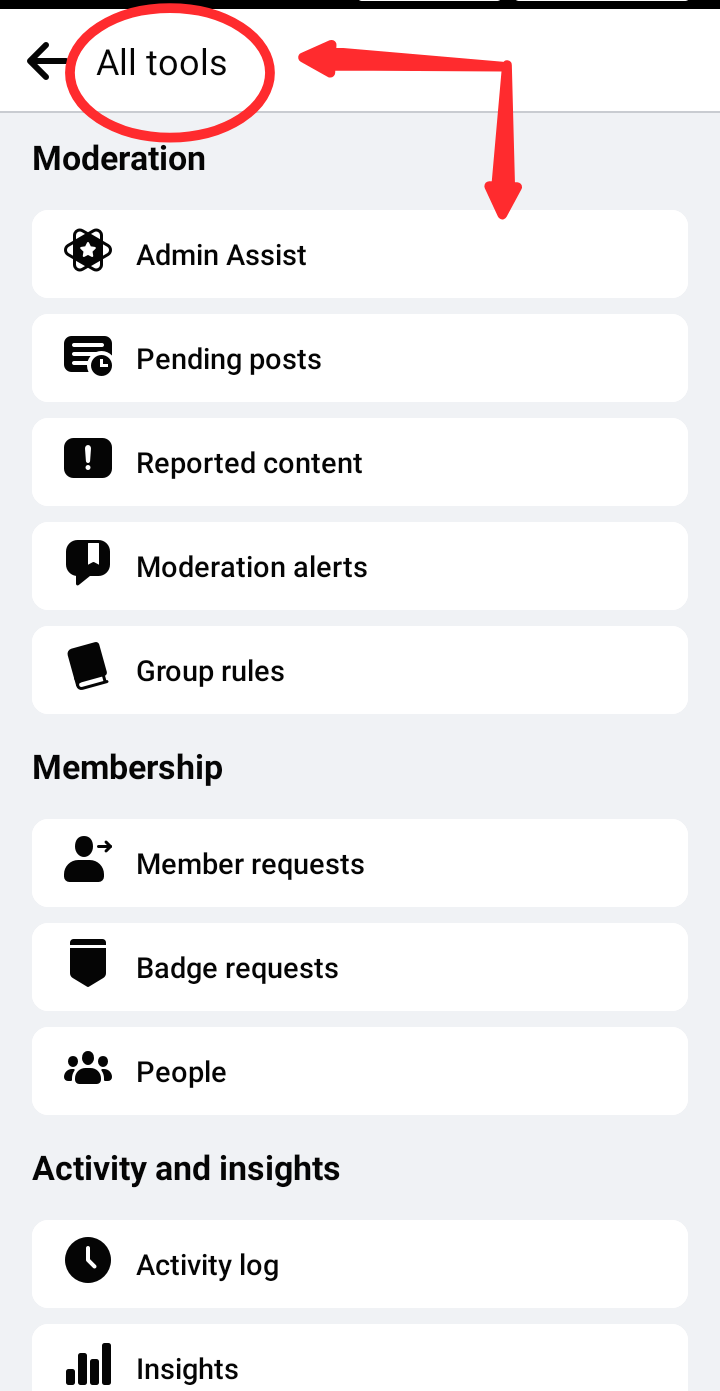Click the Insights bar chart icon
Image resolution: width=720 pixels, height=1391 pixels.
click(87, 1364)
